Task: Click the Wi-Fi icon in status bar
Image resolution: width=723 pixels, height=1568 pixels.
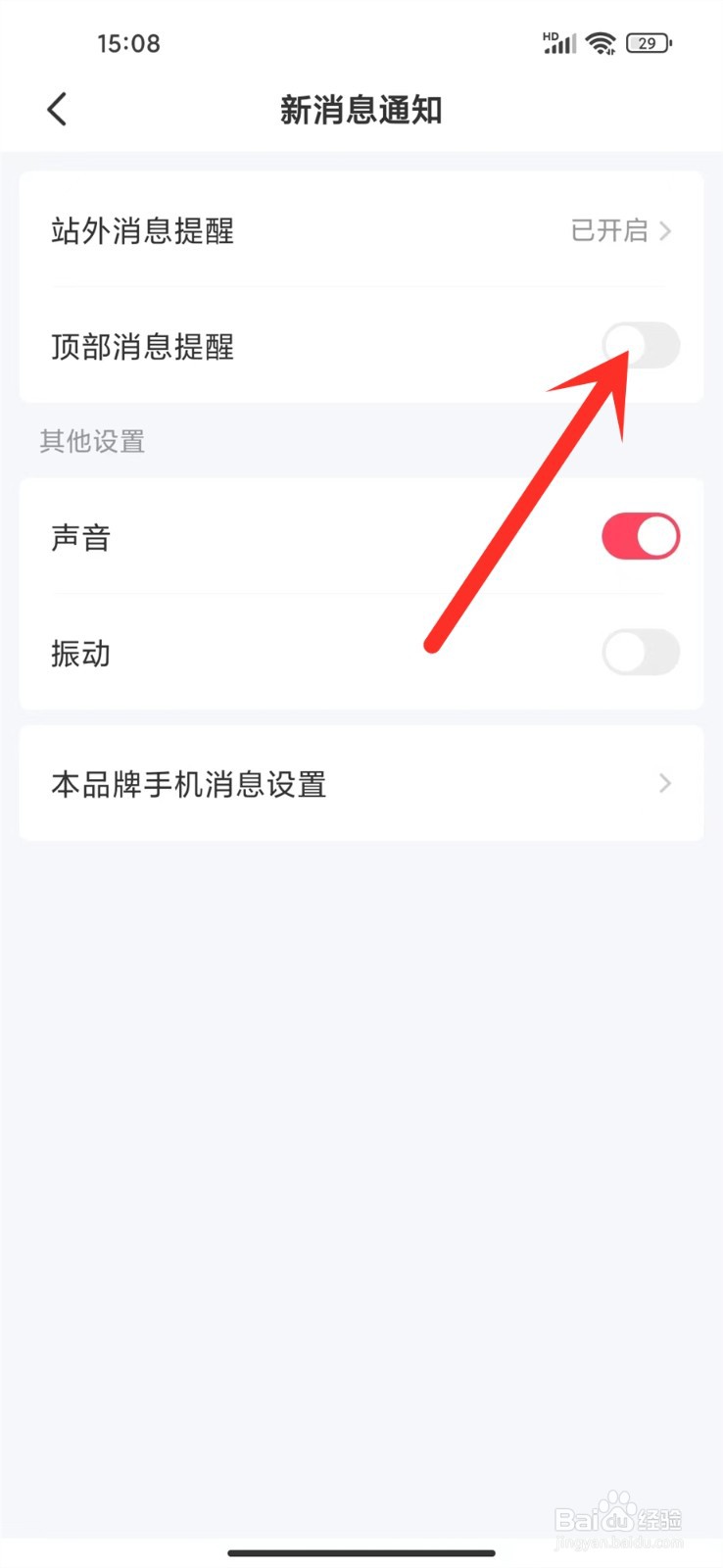Action: tap(600, 41)
